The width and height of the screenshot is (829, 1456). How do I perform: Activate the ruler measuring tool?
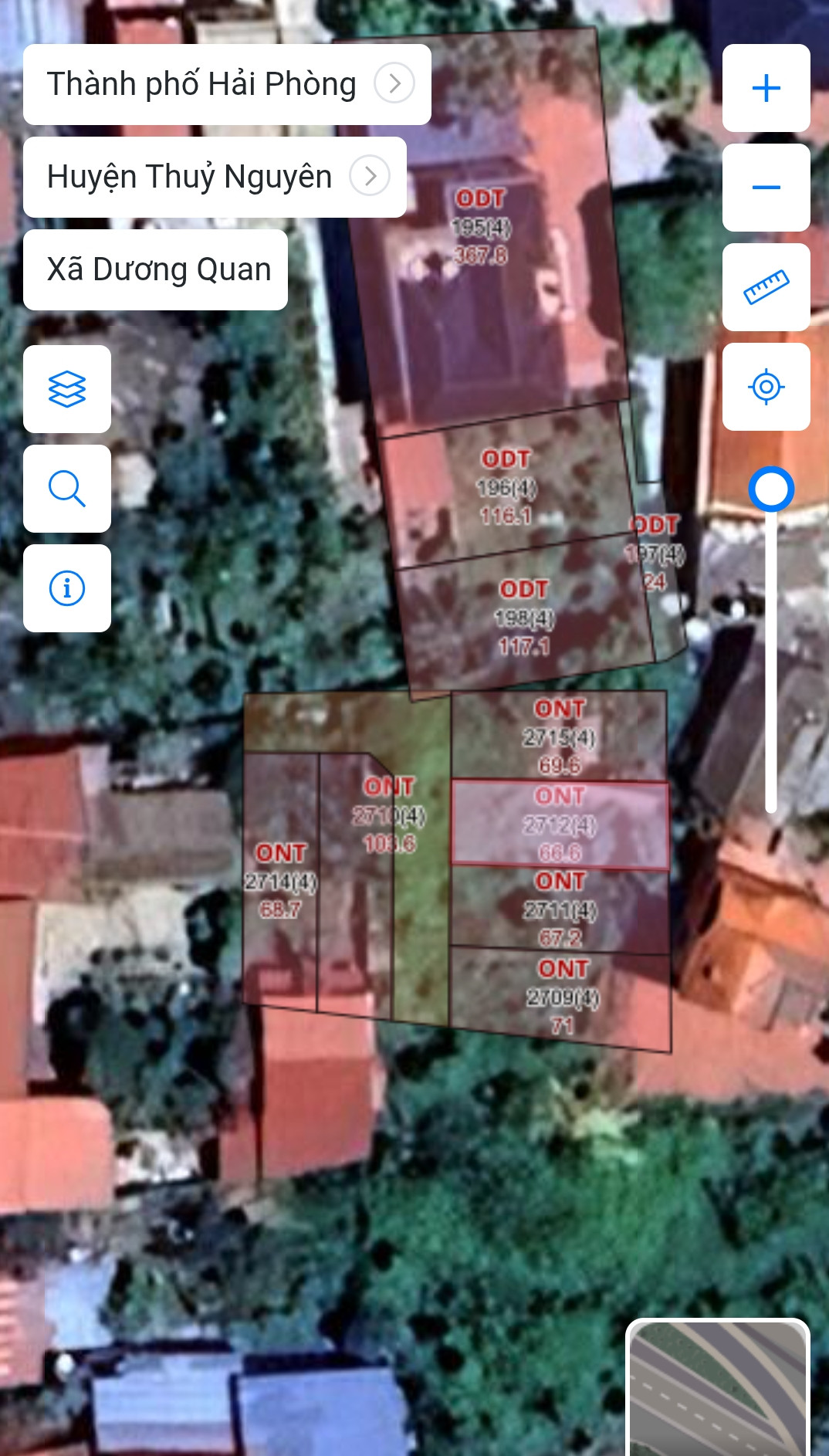(766, 287)
